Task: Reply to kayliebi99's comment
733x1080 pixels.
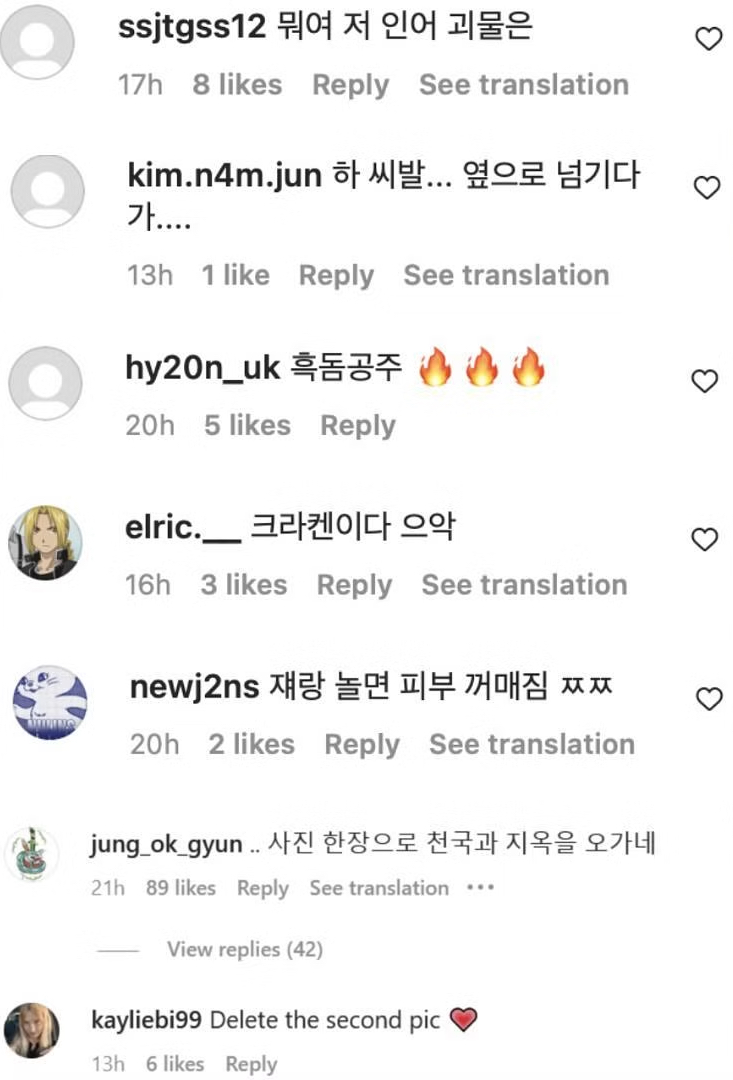Action: [251, 1064]
